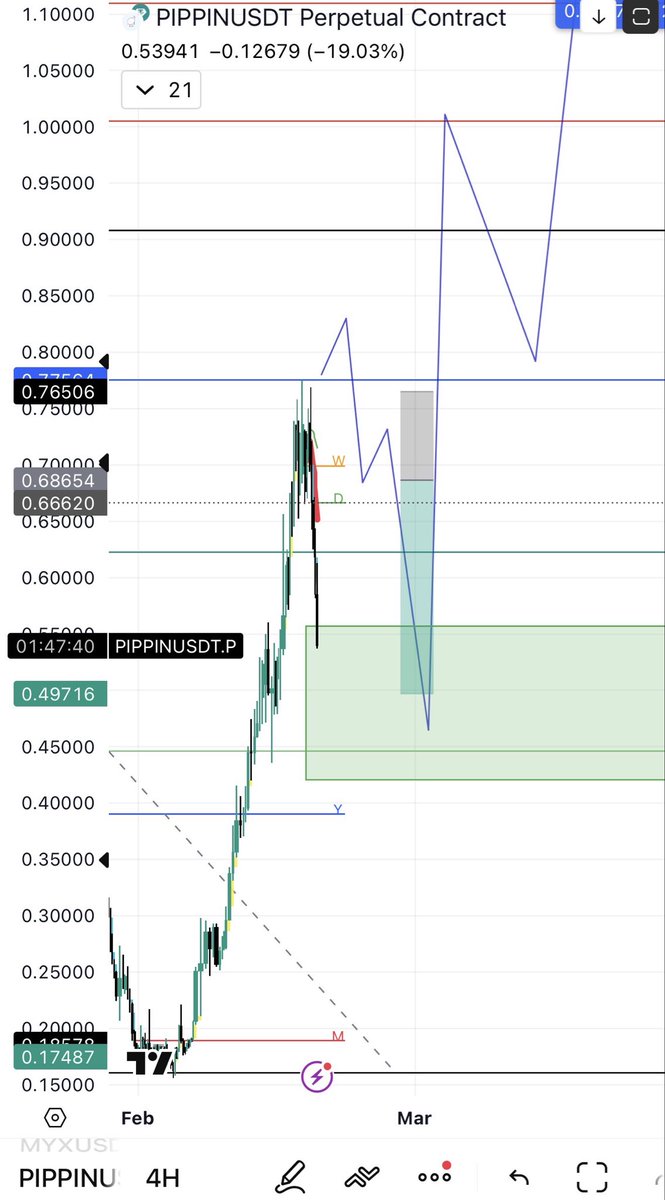Open the PIPPINUSDT symbol search

(x=68, y=1177)
